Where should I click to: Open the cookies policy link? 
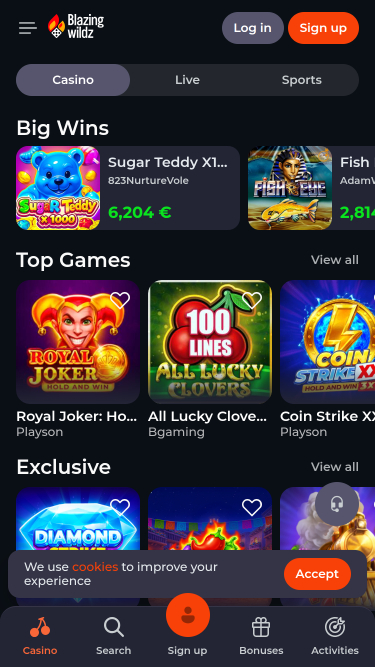click(95, 567)
